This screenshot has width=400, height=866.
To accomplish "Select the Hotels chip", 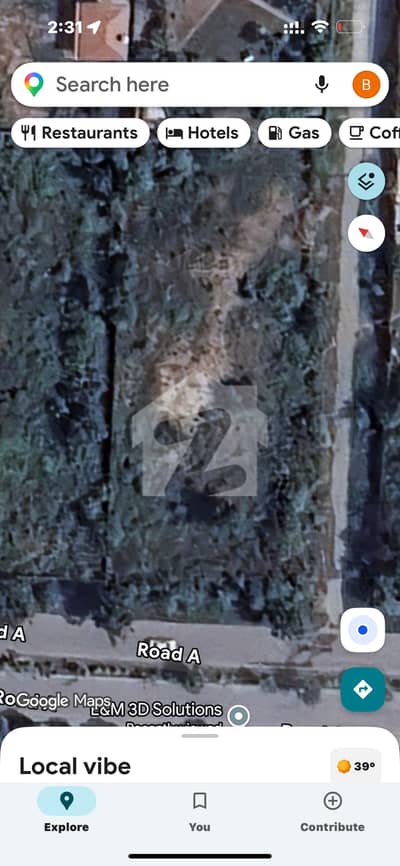I will (x=204, y=133).
